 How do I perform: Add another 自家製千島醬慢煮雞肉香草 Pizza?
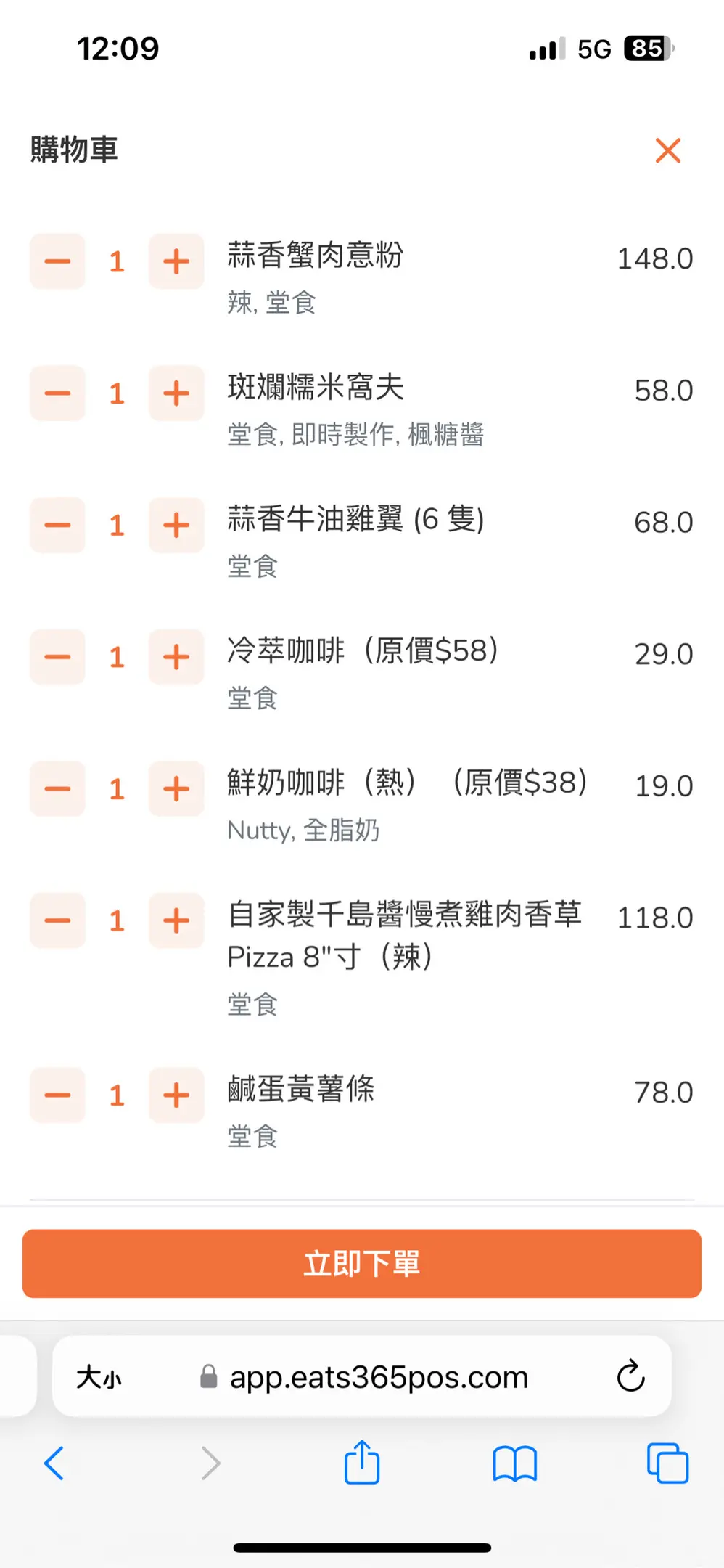[x=176, y=920]
